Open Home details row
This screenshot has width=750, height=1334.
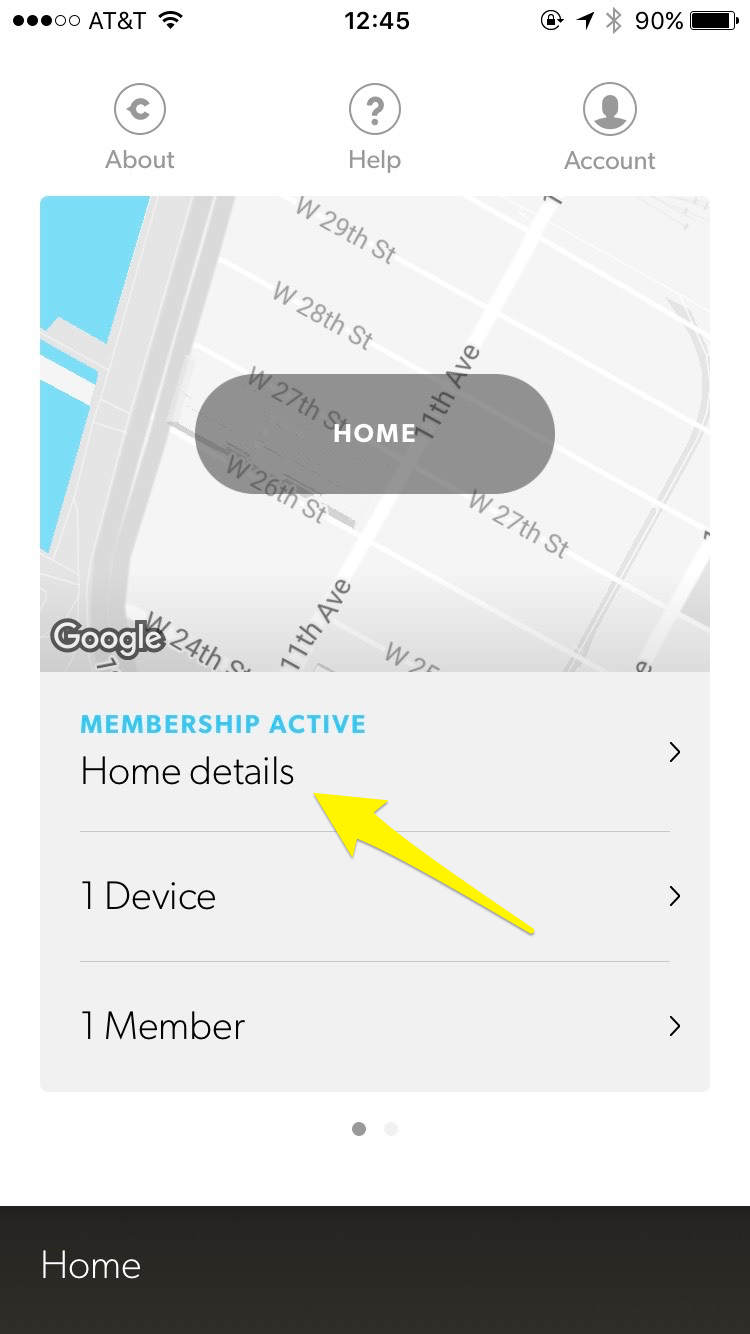coord(374,752)
